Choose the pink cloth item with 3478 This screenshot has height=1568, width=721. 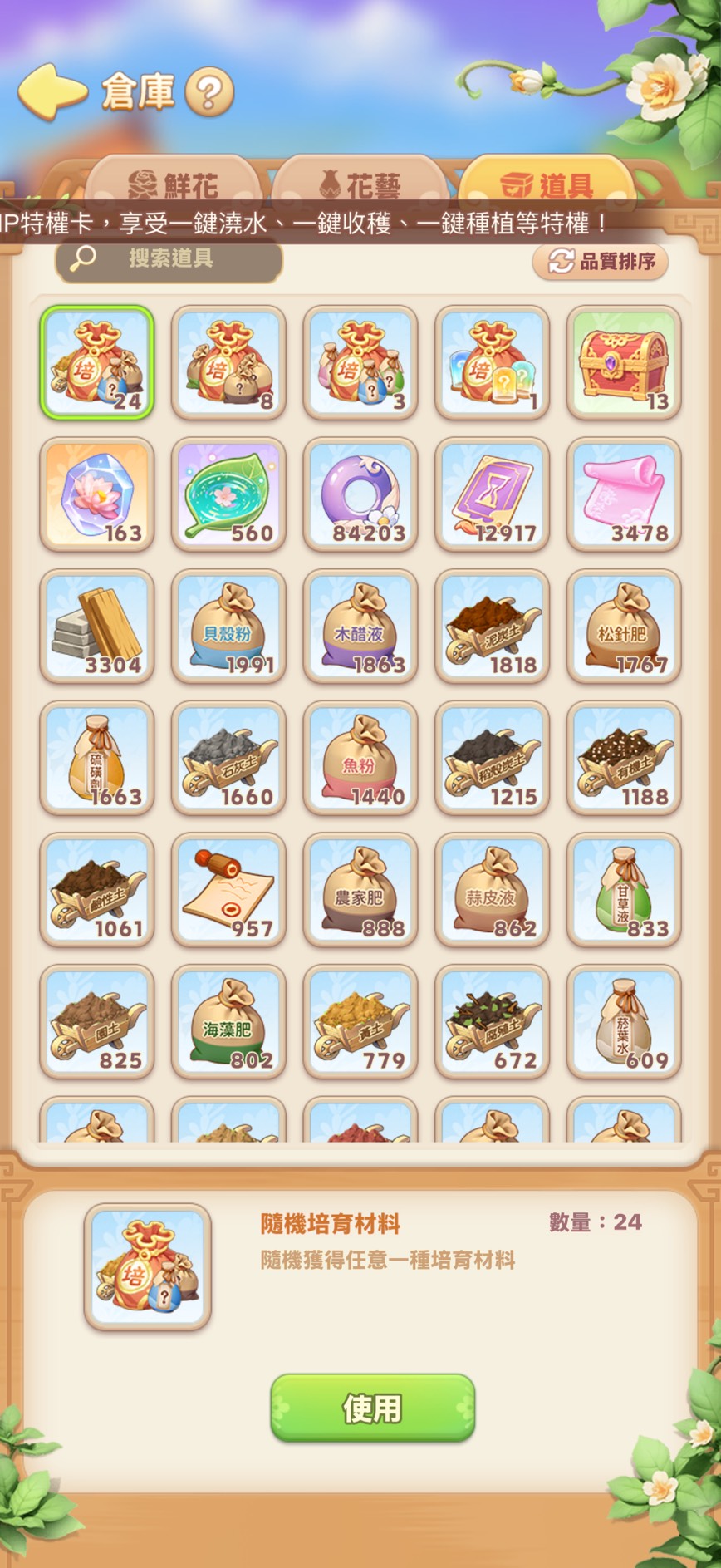624,494
